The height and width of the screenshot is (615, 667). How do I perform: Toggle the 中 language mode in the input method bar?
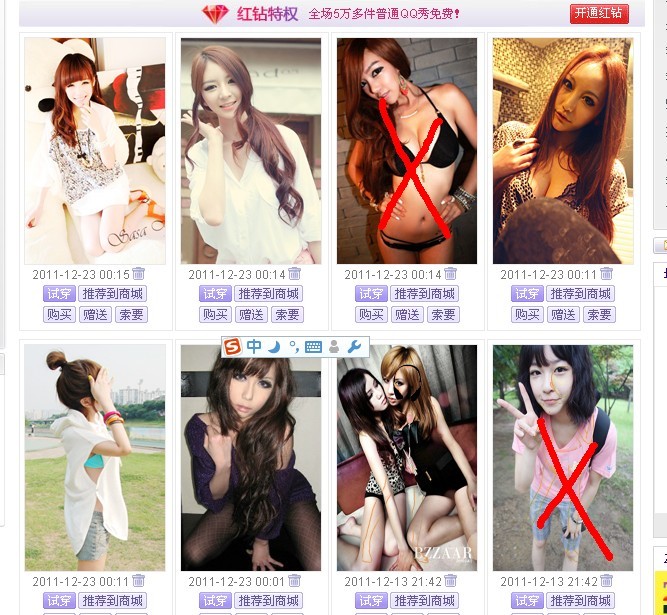pyautogui.click(x=254, y=347)
